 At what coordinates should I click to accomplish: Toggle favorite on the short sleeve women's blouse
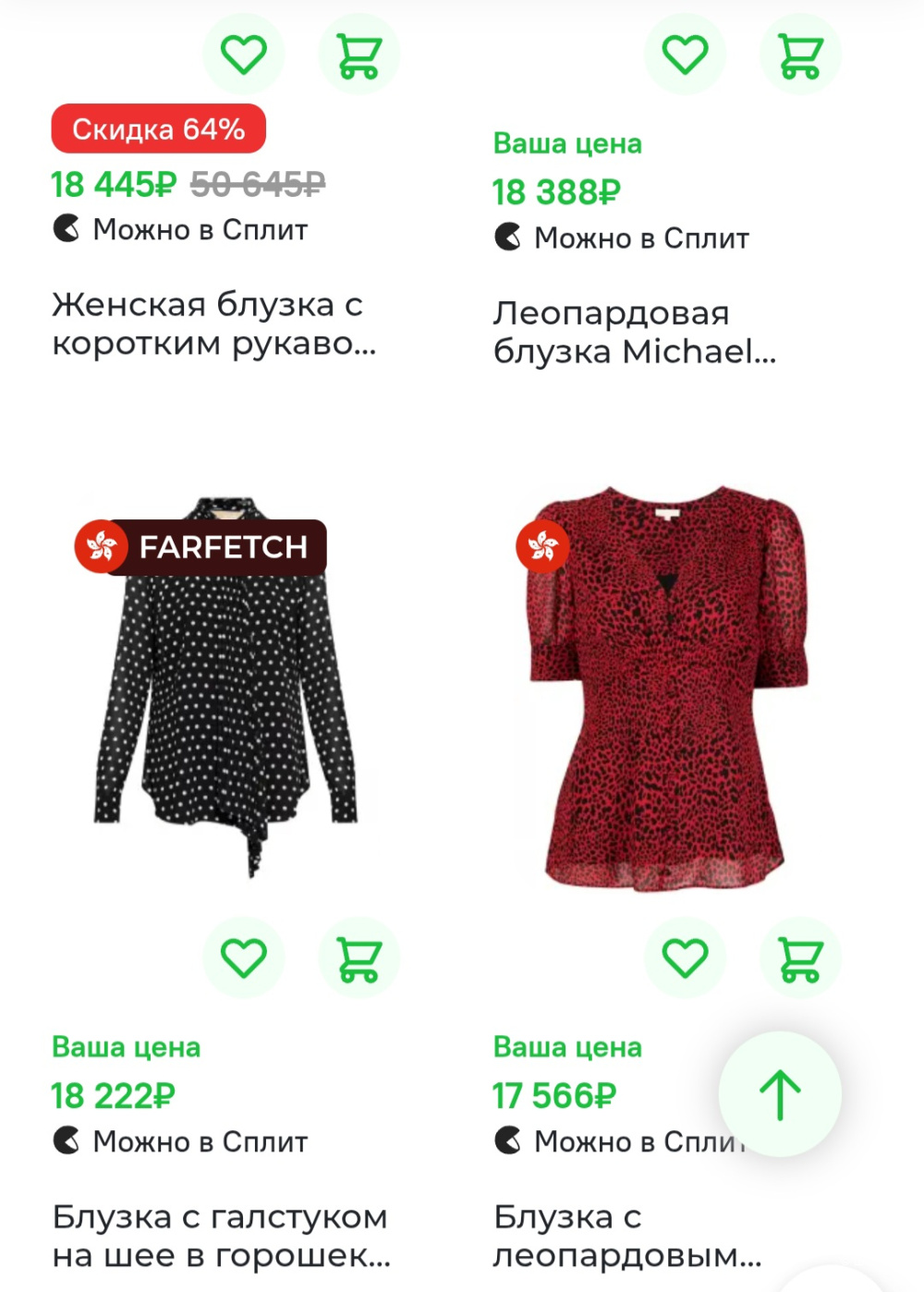(x=243, y=54)
